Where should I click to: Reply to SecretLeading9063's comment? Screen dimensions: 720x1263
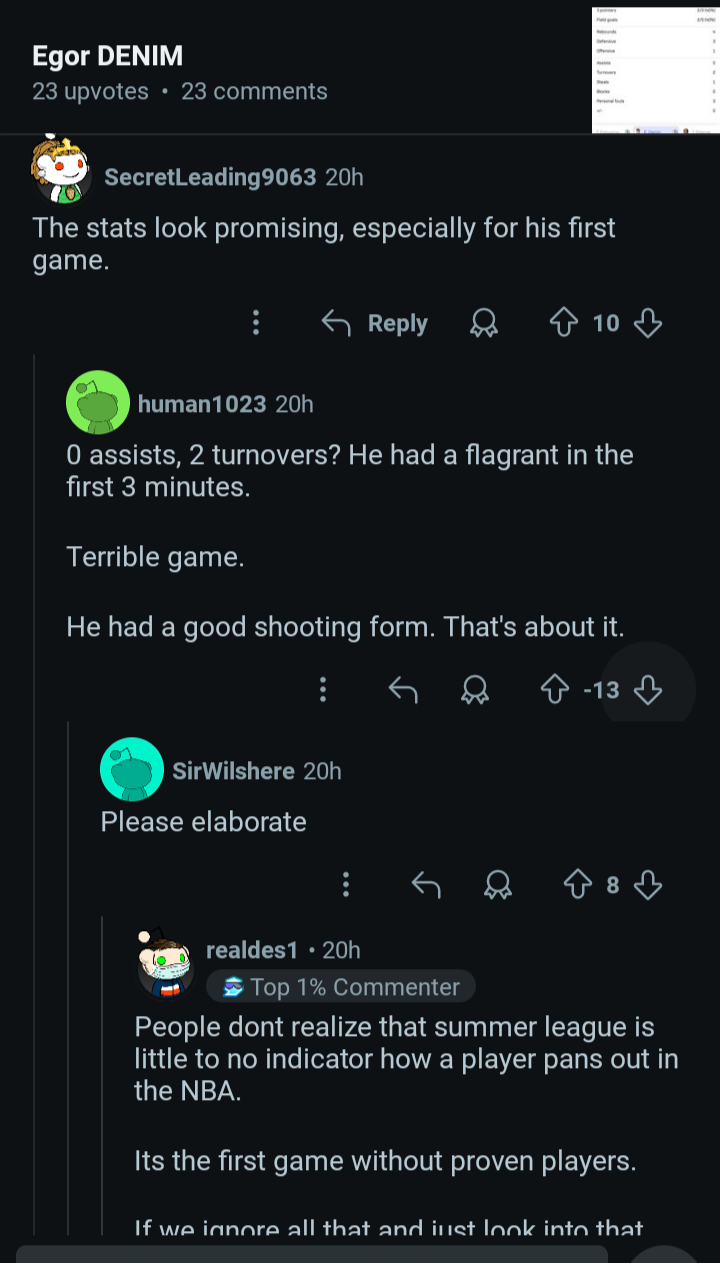(x=375, y=323)
